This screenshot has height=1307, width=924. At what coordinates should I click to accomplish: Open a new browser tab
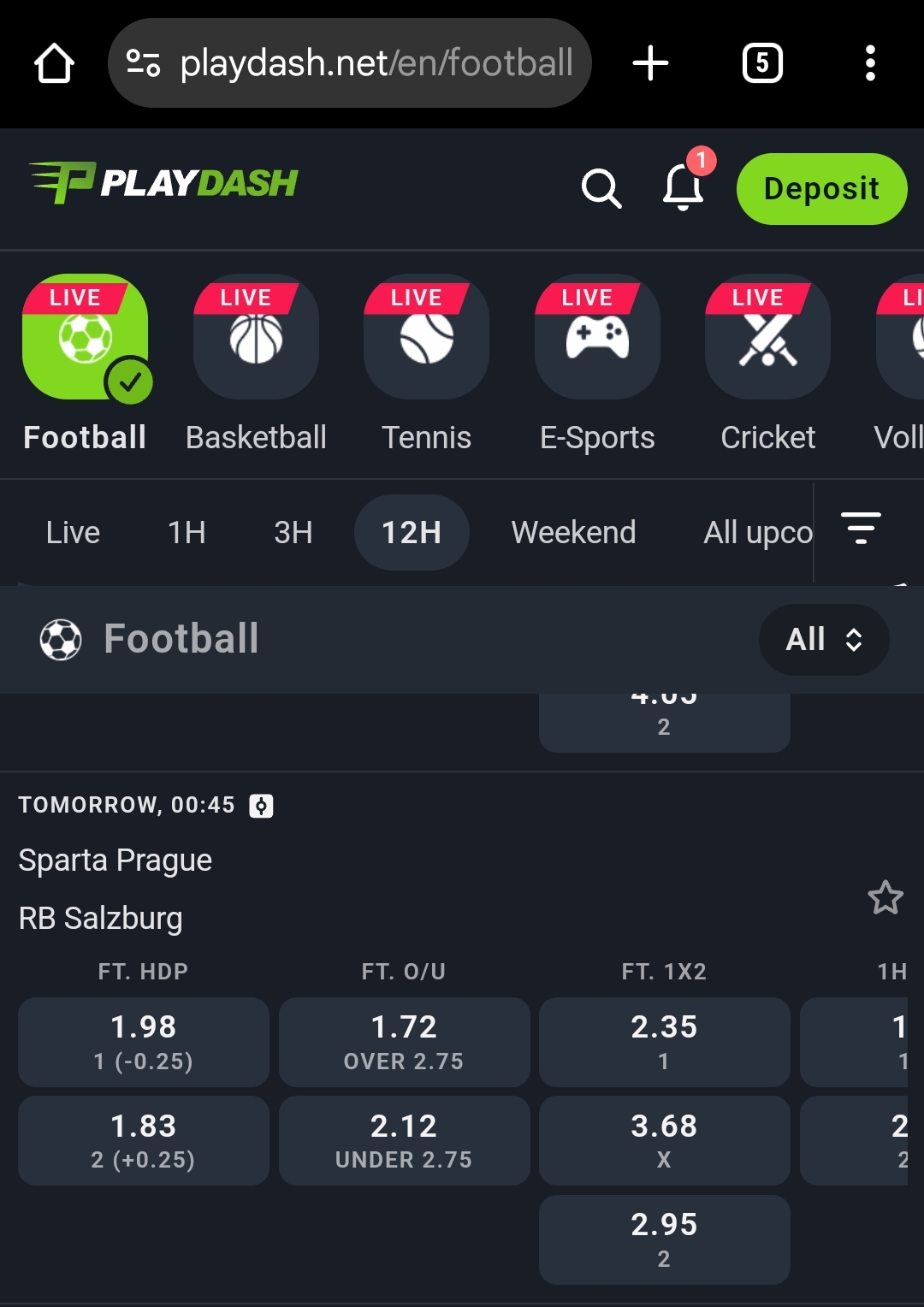tap(650, 63)
